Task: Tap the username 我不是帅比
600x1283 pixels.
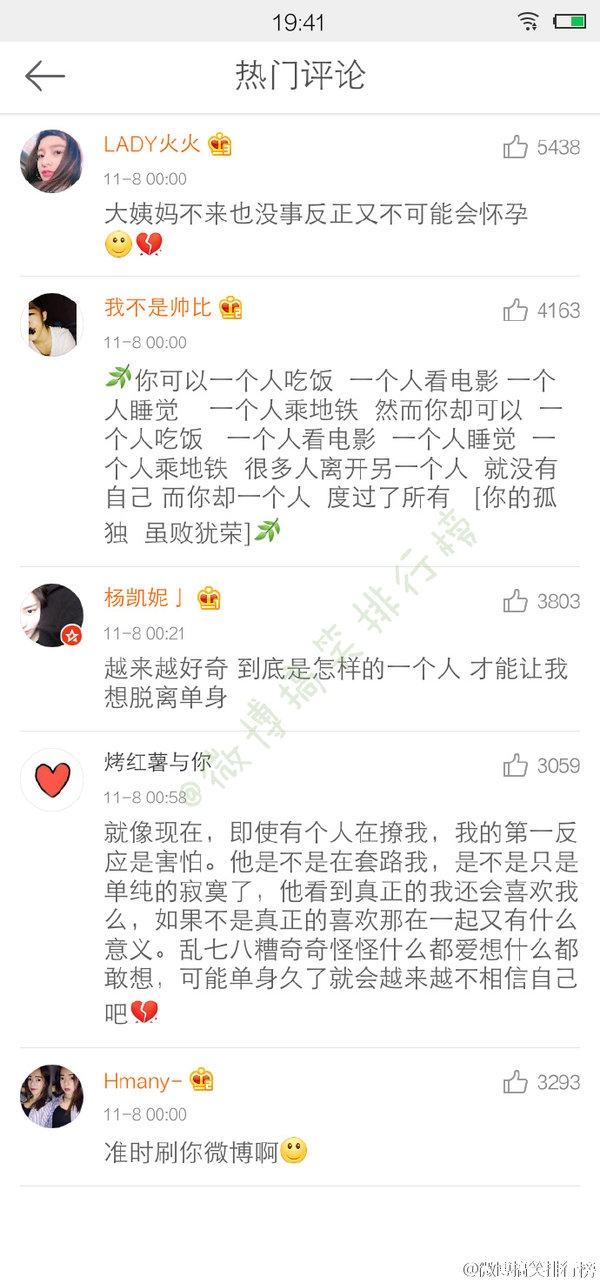Action: pos(158,307)
